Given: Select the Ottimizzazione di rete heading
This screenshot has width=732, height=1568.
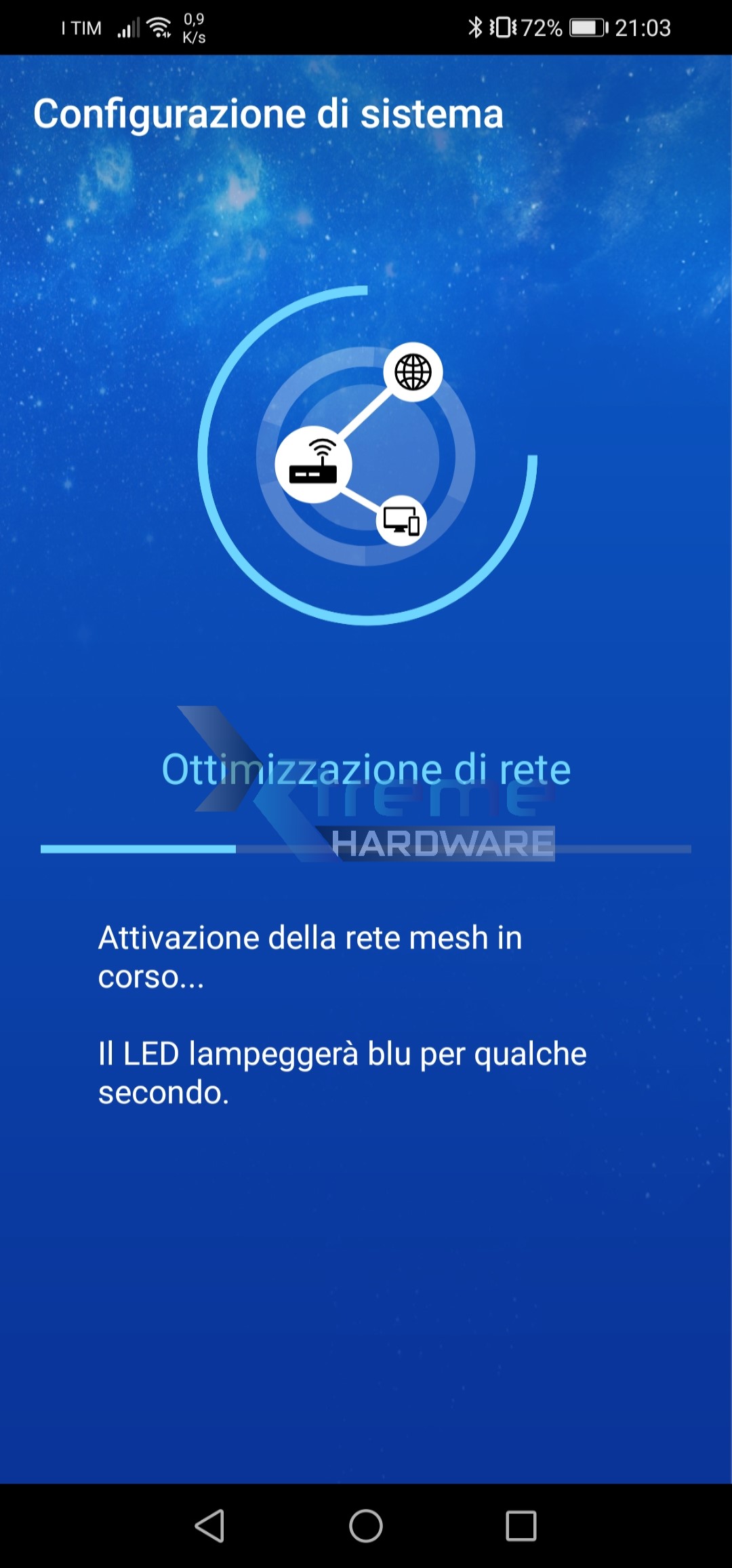Looking at the screenshot, I should click(366, 768).
